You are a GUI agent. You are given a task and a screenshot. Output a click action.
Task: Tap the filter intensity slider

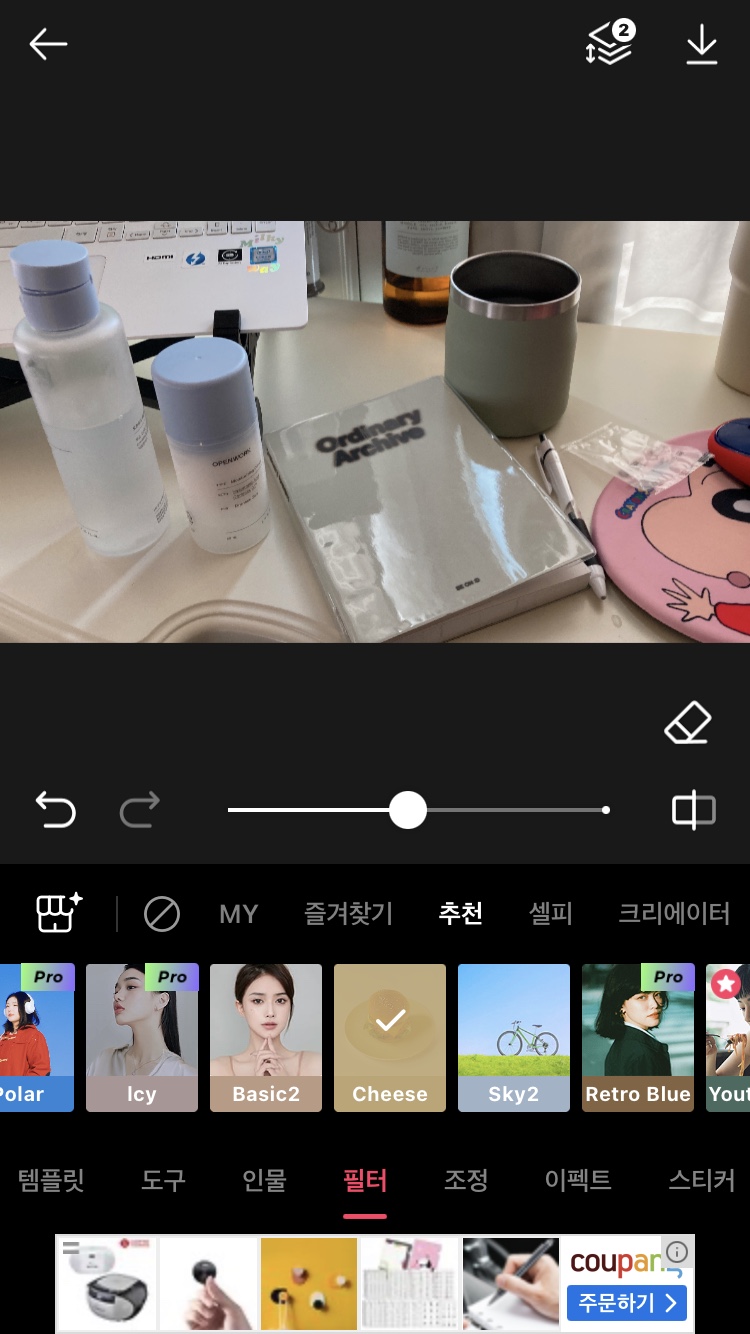[x=408, y=810]
